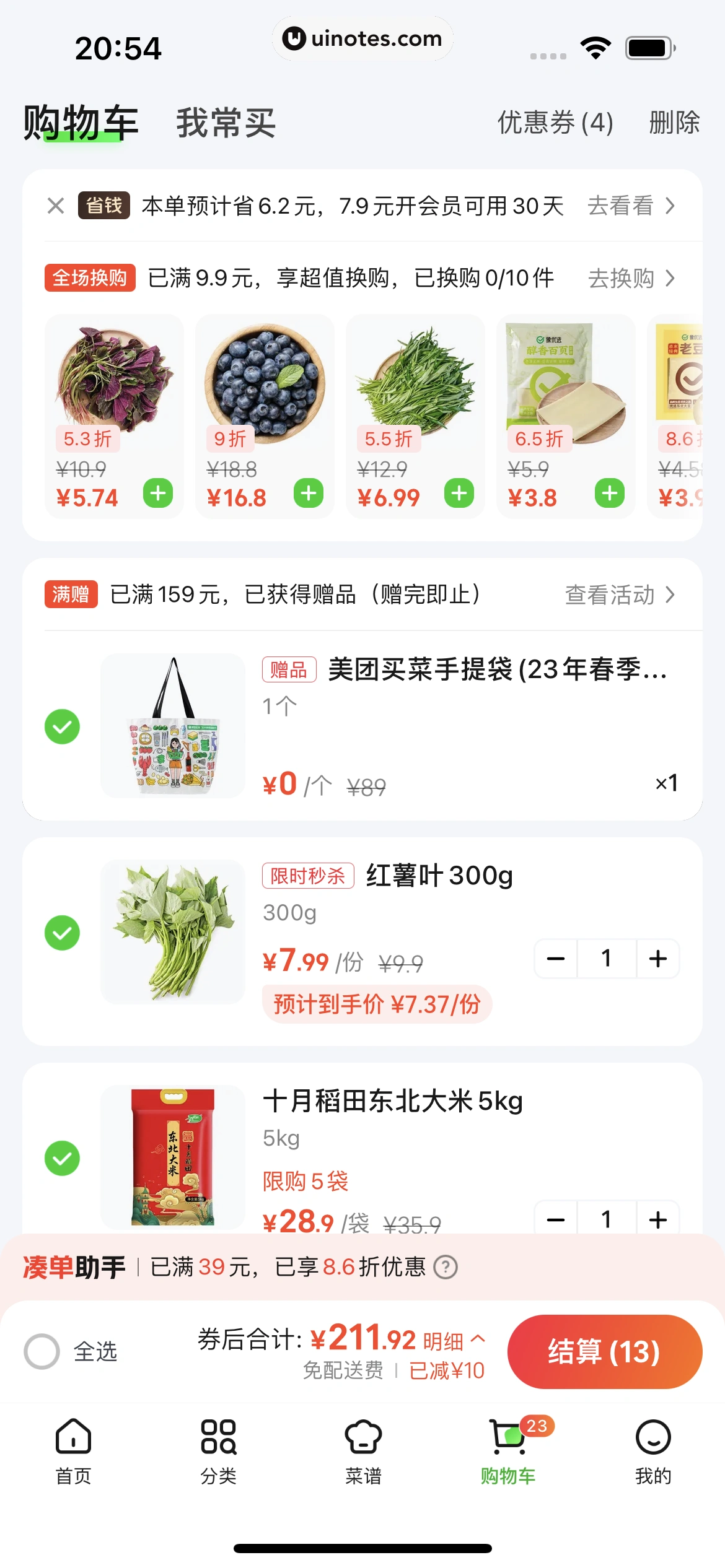Expand the 明细 price breakdown
Screen dimensions: 725x1568
(x=454, y=1341)
